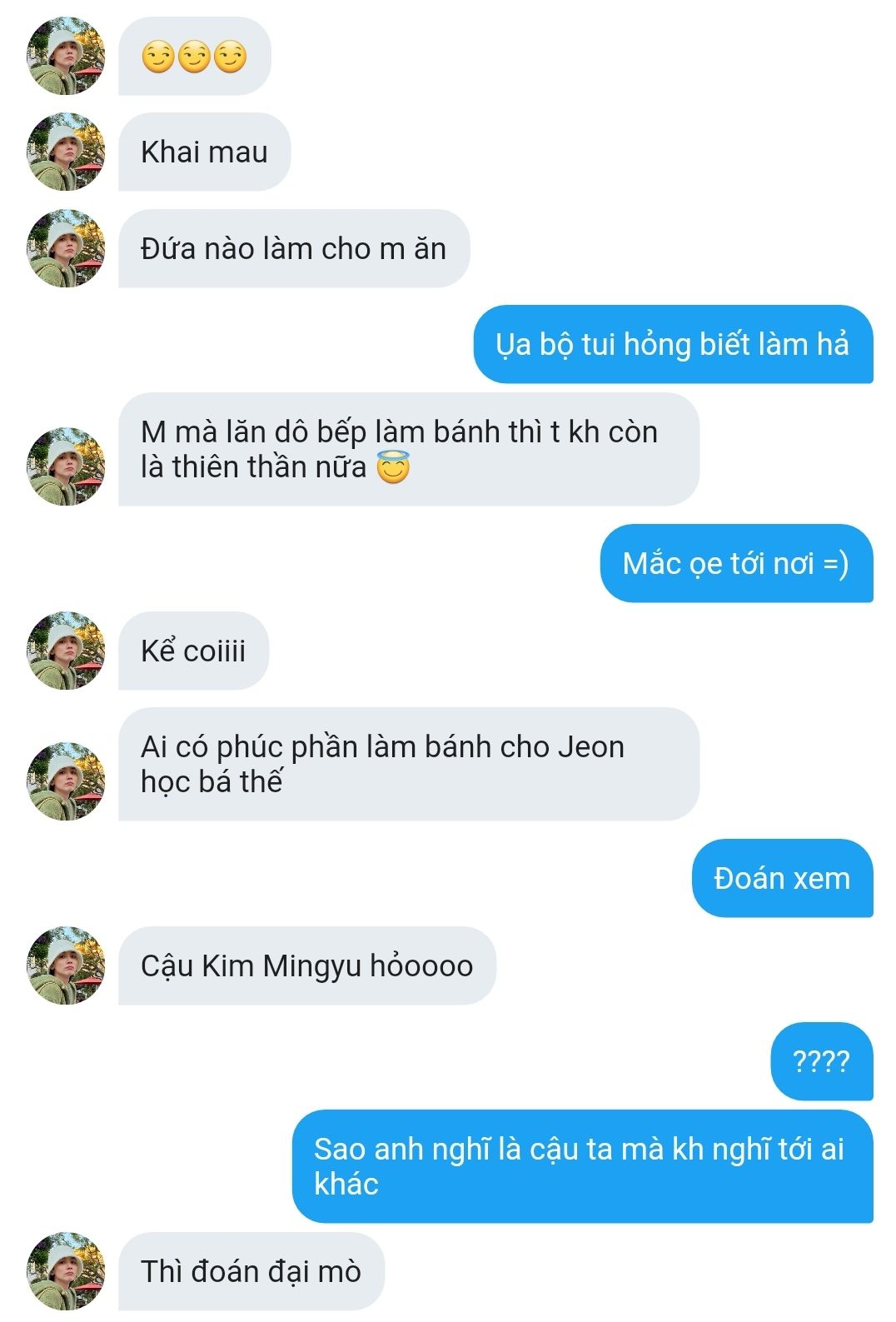Tap the "????" sent message
Viewport: 896px width, 1322px height.
pyautogui.click(x=822, y=1061)
